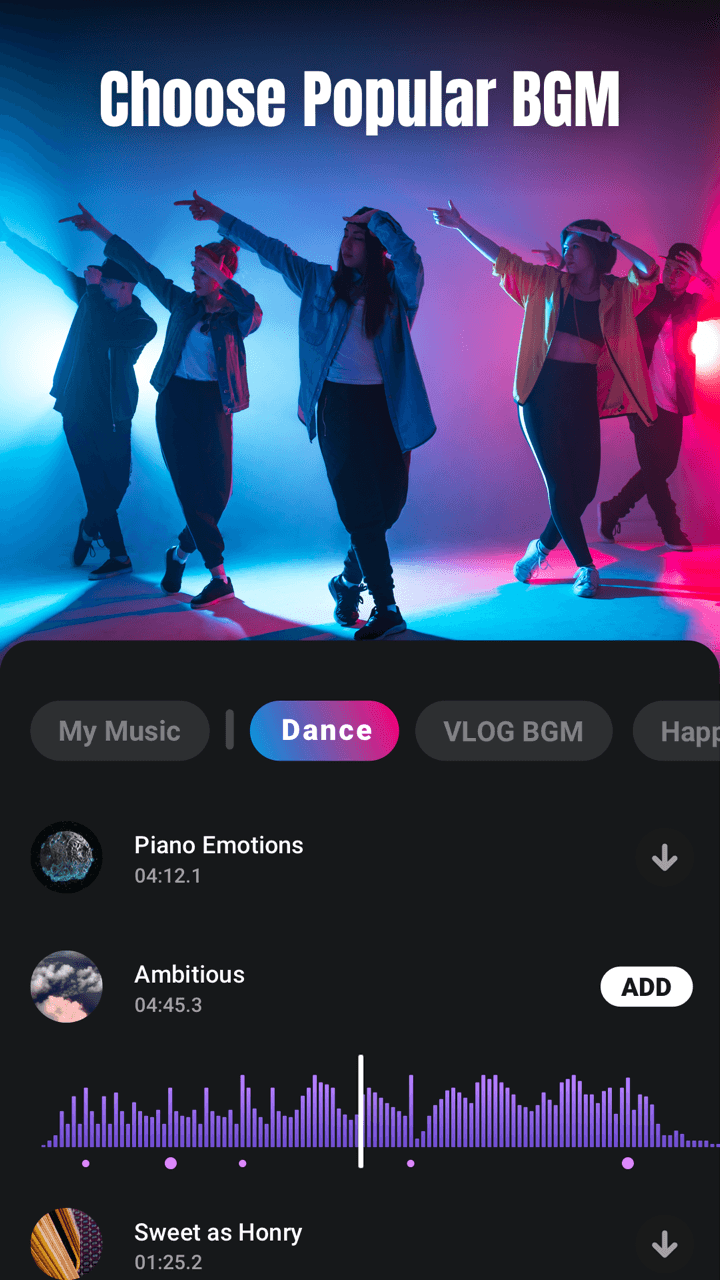Tap the Piano Emotions song title
Screen dimensions: 720x1280
coord(218,845)
